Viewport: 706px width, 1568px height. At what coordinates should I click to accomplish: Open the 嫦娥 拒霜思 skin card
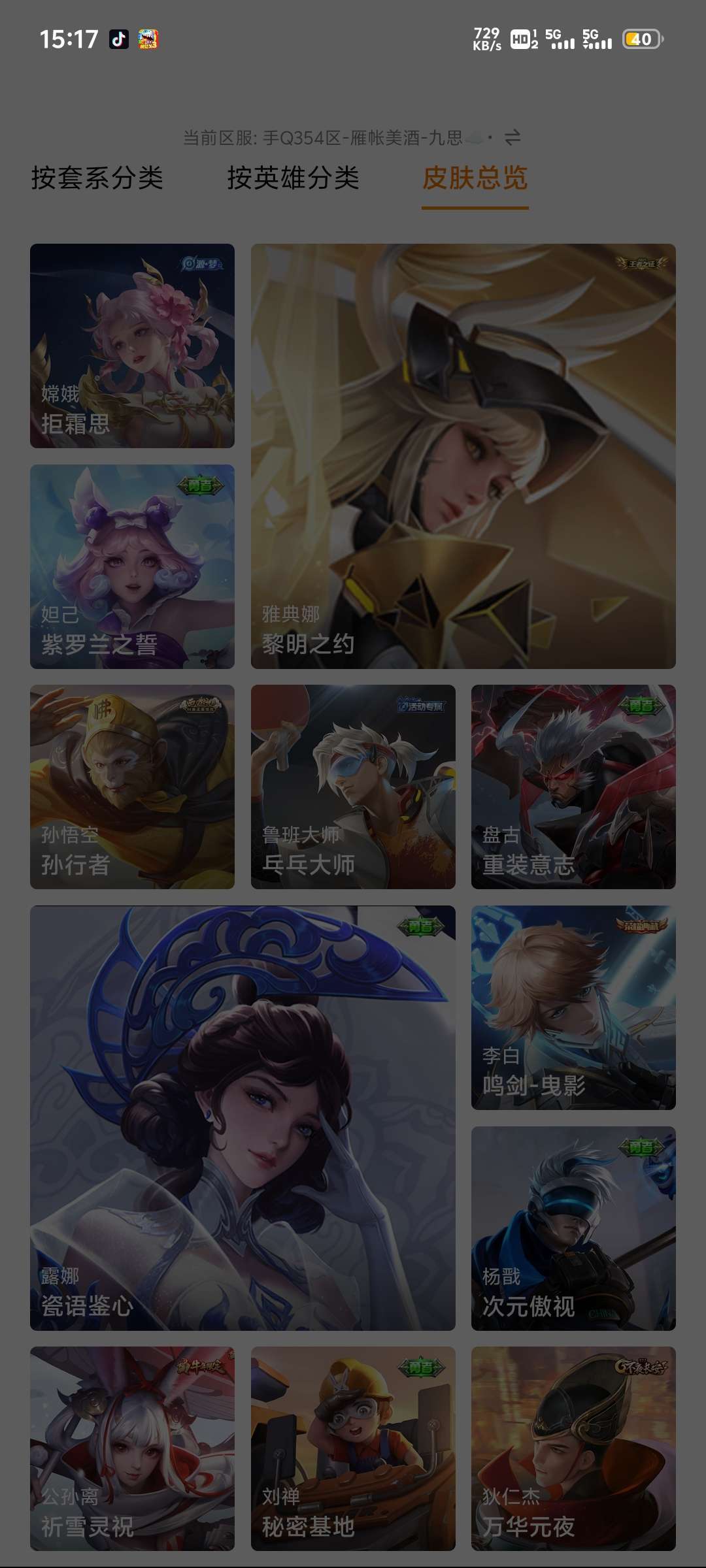(132, 346)
